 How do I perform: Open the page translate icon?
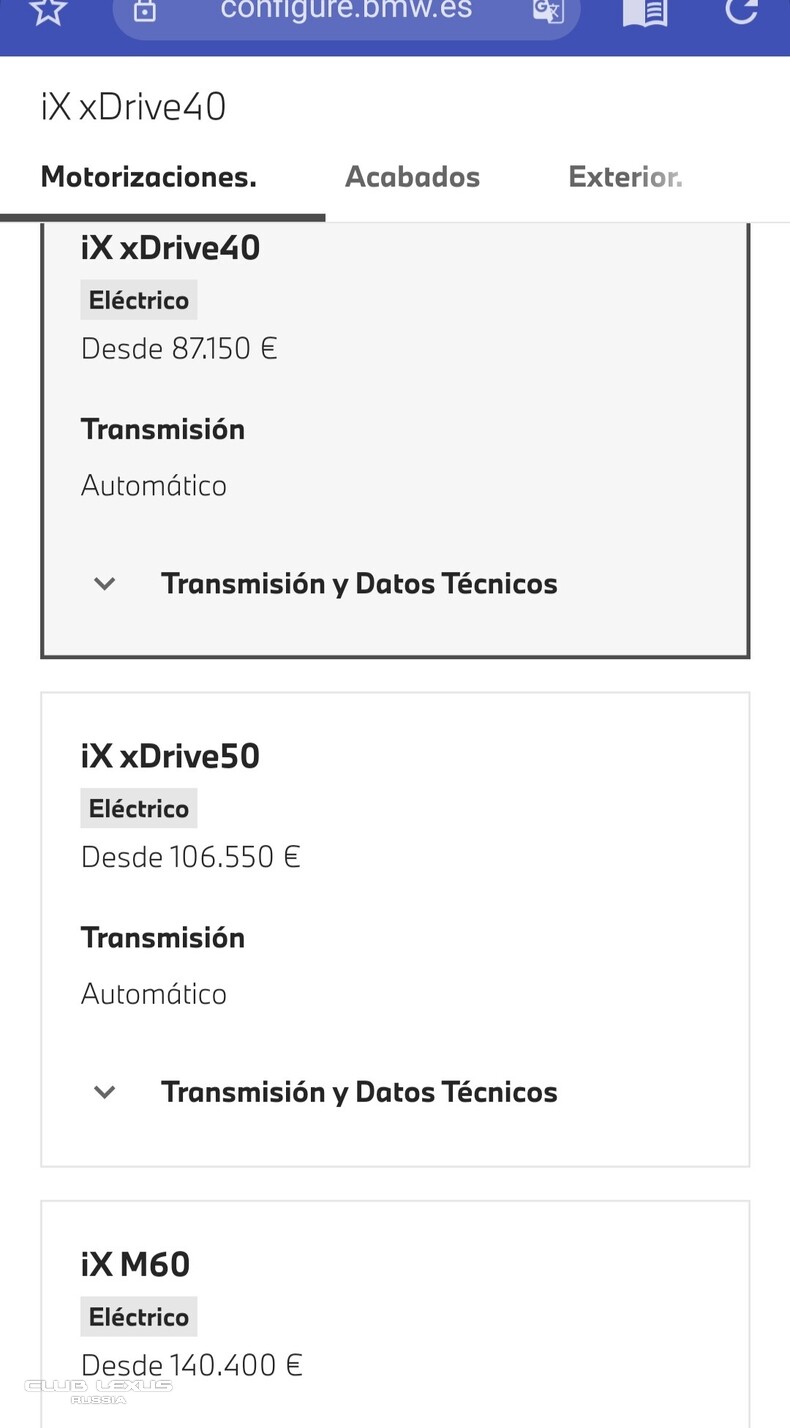pyautogui.click(x=547, y=11)
